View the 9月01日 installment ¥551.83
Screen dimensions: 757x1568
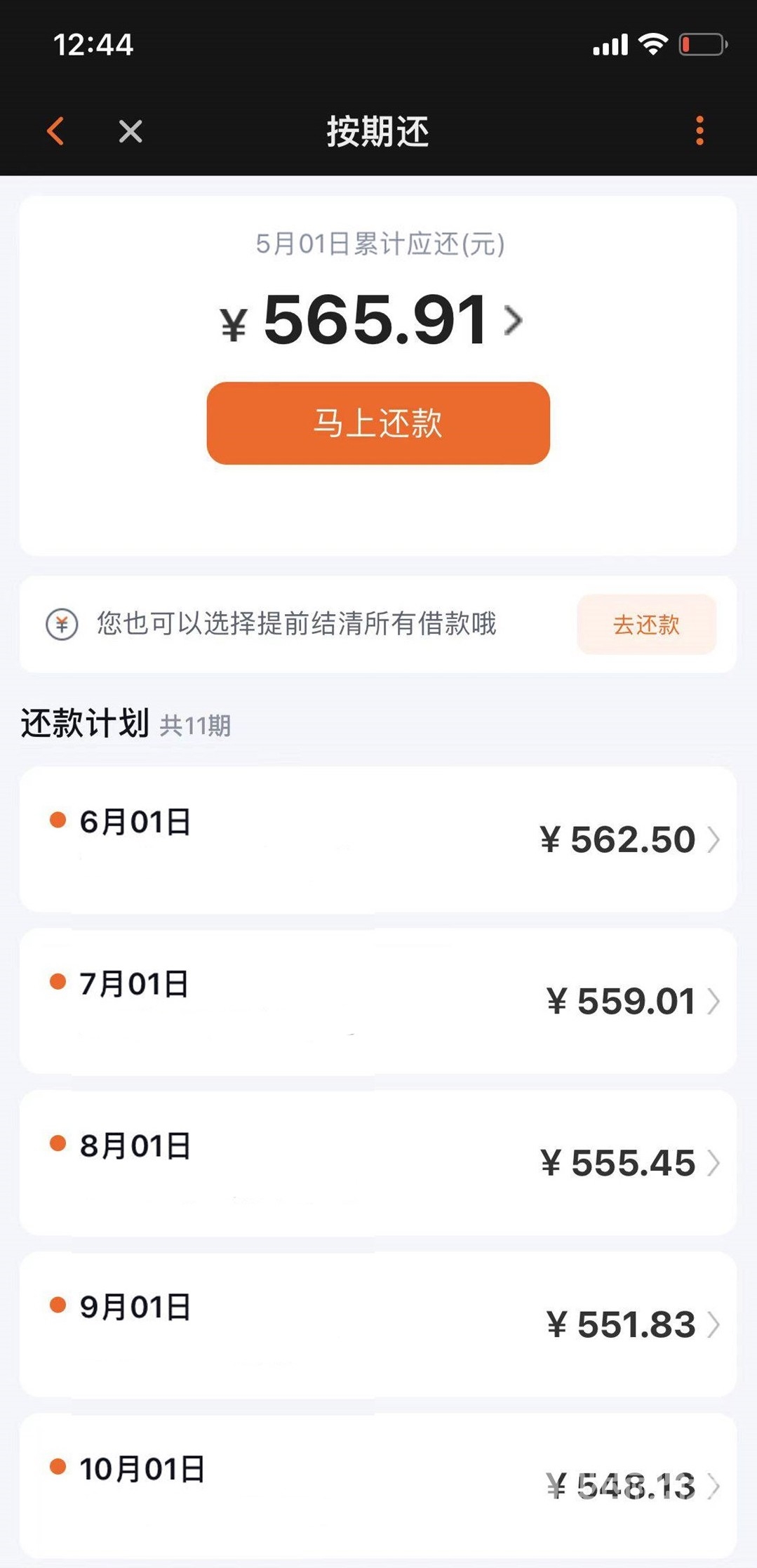point(378,1325)
